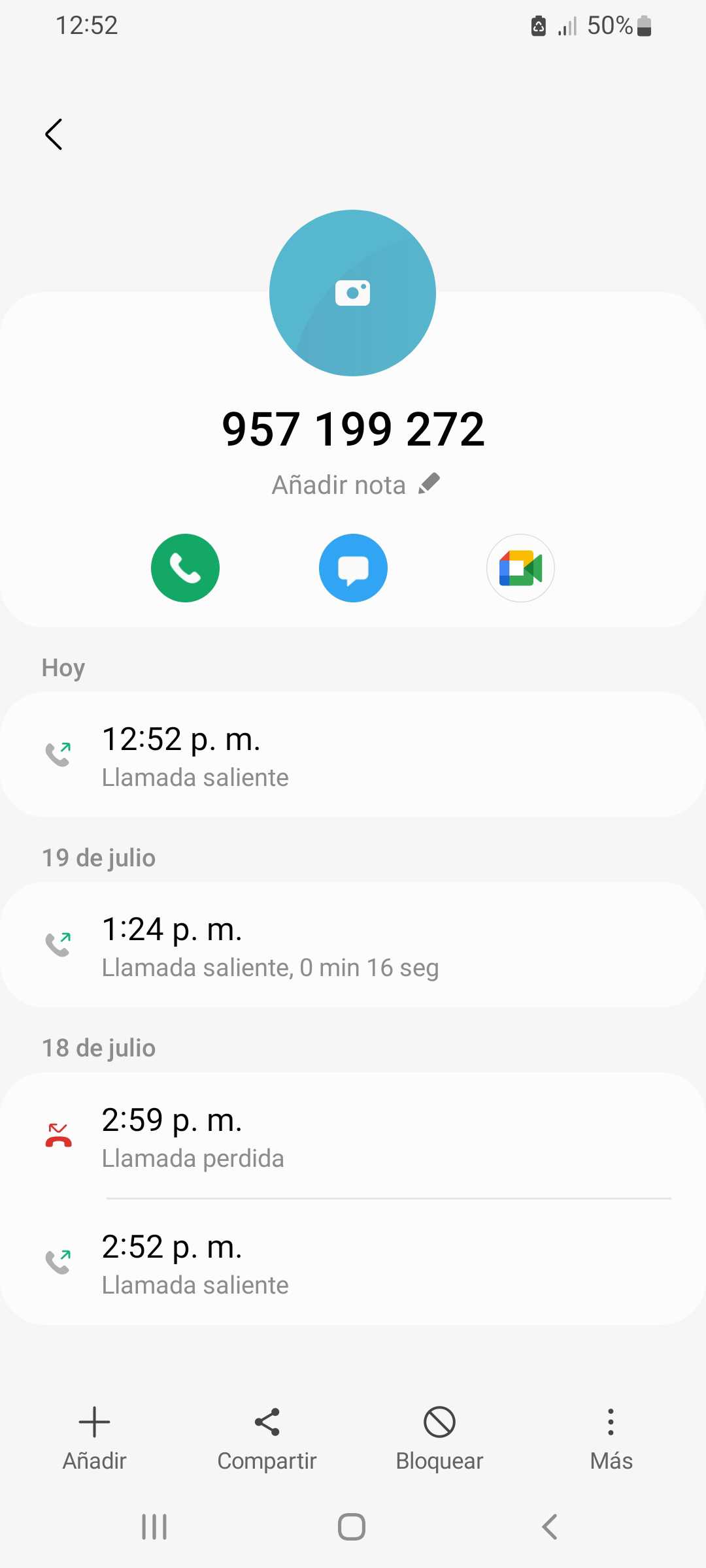Open the missed call at 2:59 p. m.
The width and height of the screenshot is (706, 1568).
tap(353, 1135)
